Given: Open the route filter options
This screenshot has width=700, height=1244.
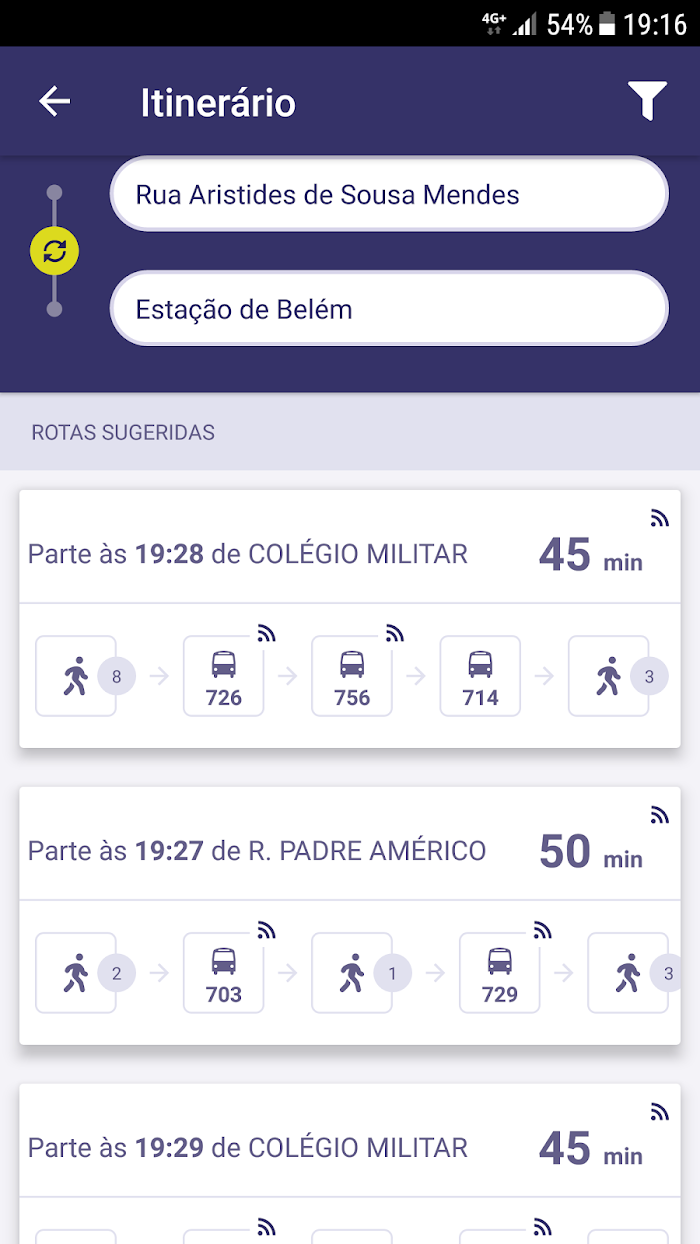Looking at the screenshot, I should point(647,101).
